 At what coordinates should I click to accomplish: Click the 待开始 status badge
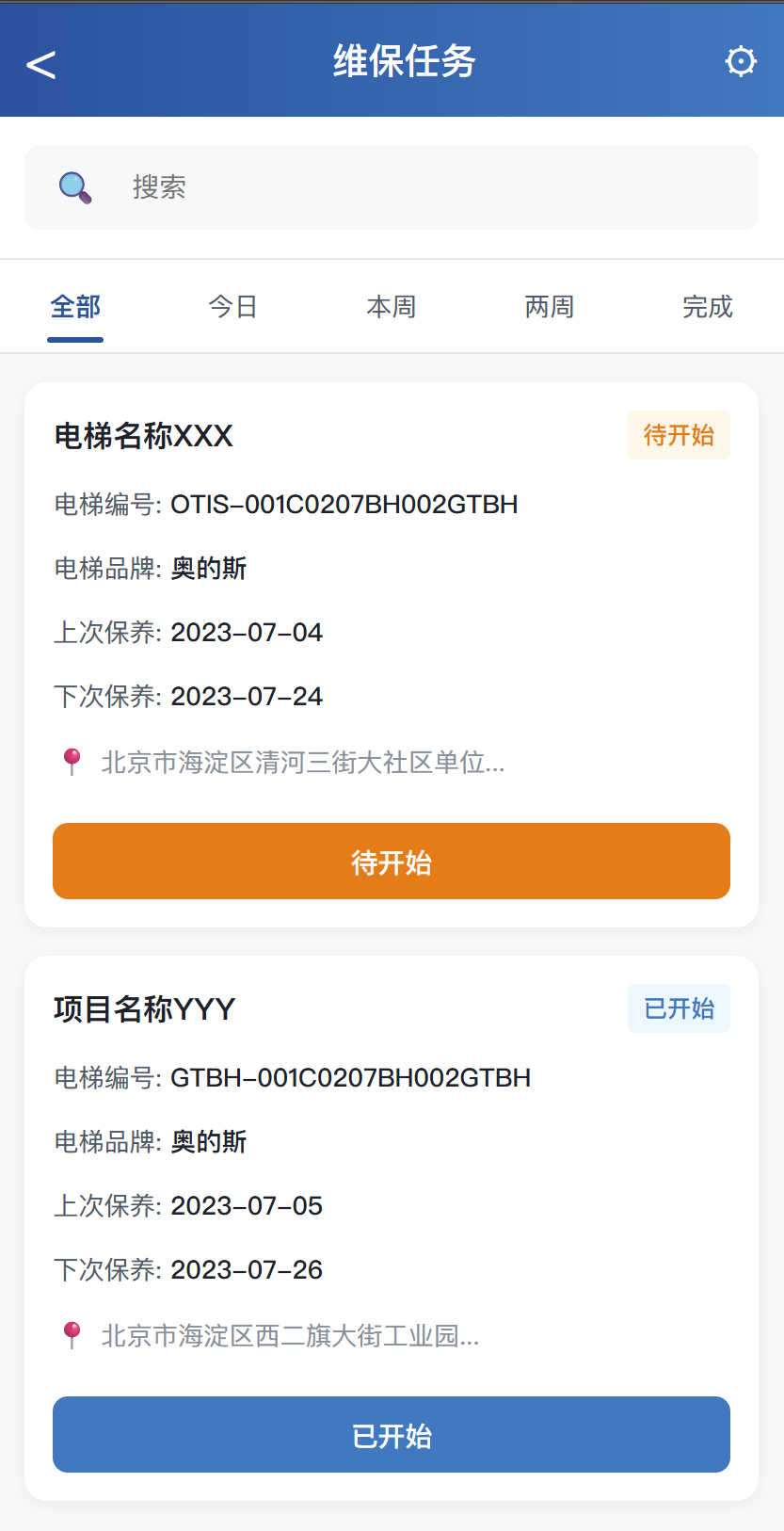[x=679, y=435]
